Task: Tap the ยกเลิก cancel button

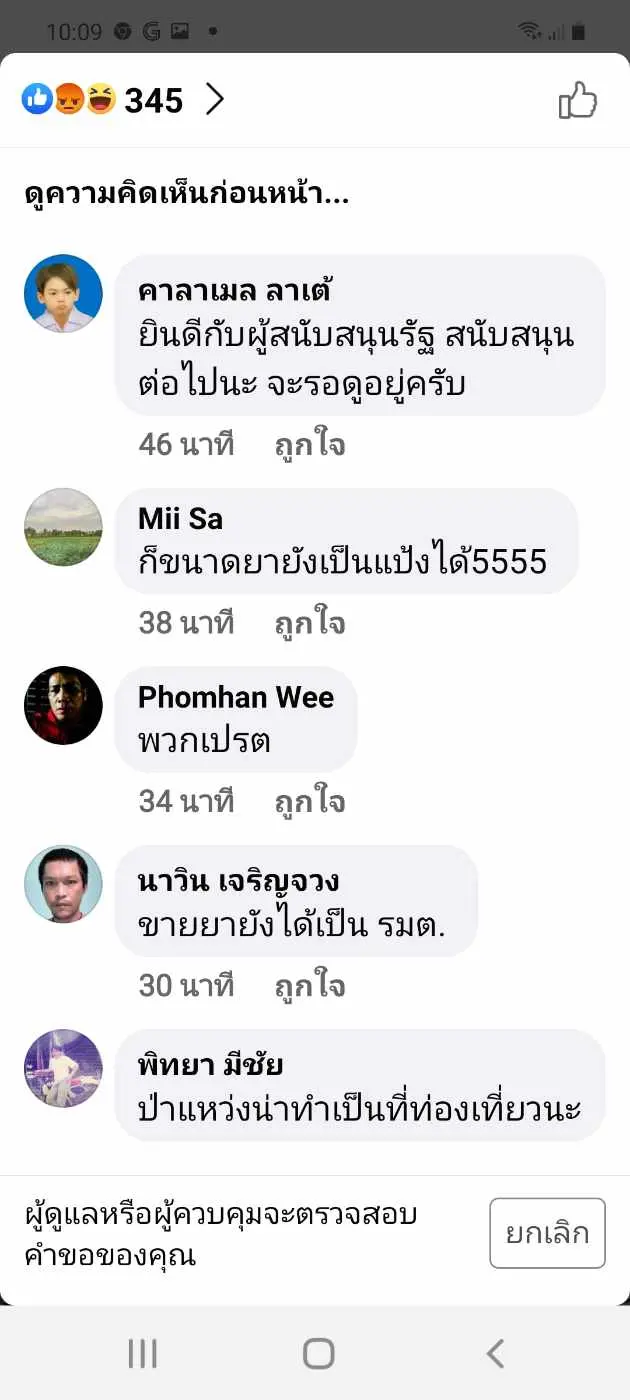Action: pyautogui.click(x=547, y=1233)
